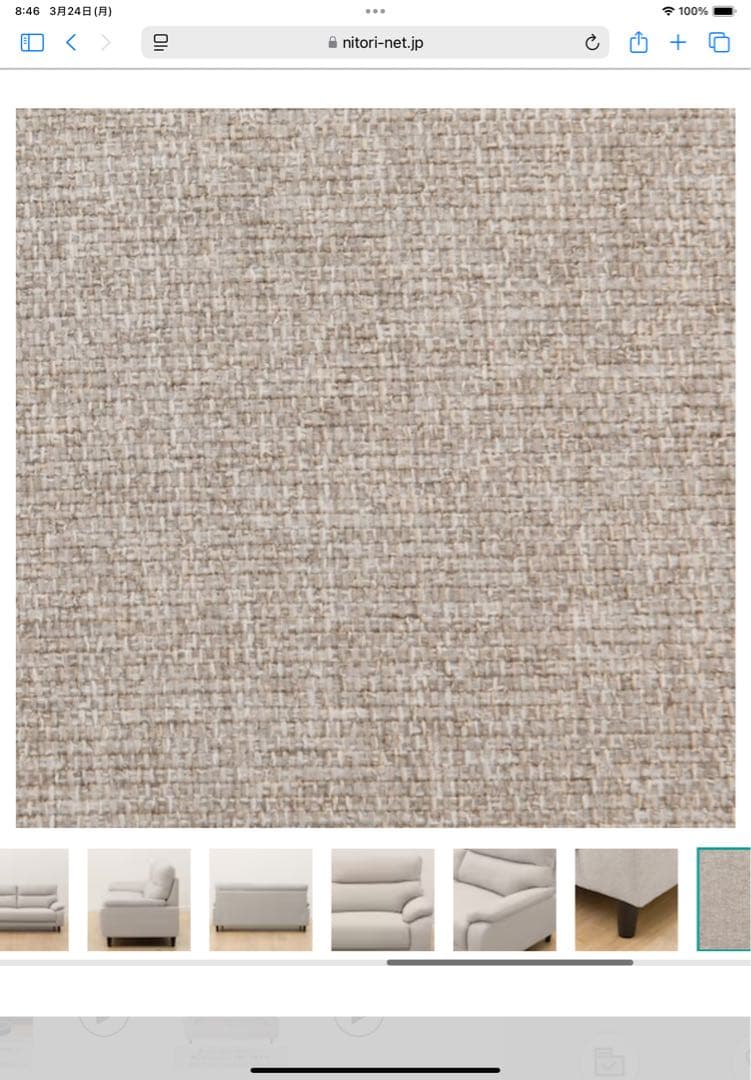View the sofa back view thumbnail
751x1080 pixels.
pyautogui.click(x=261, y=899)
